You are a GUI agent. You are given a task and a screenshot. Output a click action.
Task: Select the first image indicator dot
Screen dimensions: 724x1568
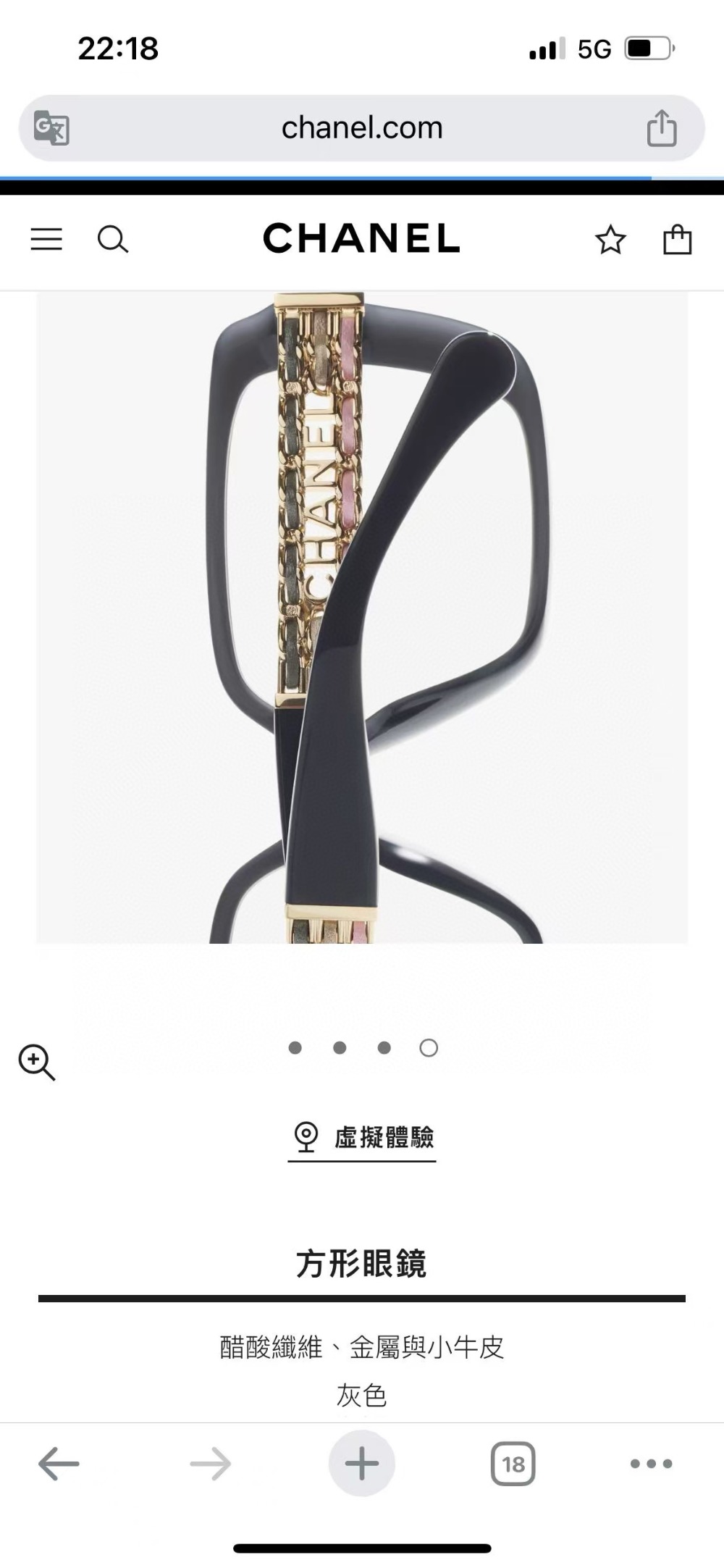pos(295,1047)
